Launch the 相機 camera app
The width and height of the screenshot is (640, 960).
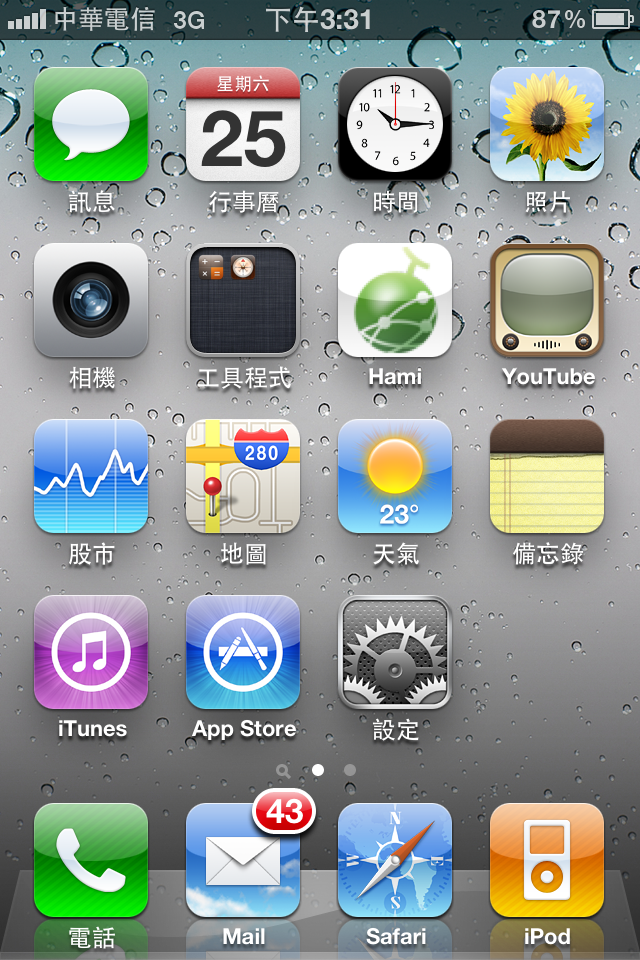tap(91, 300)
